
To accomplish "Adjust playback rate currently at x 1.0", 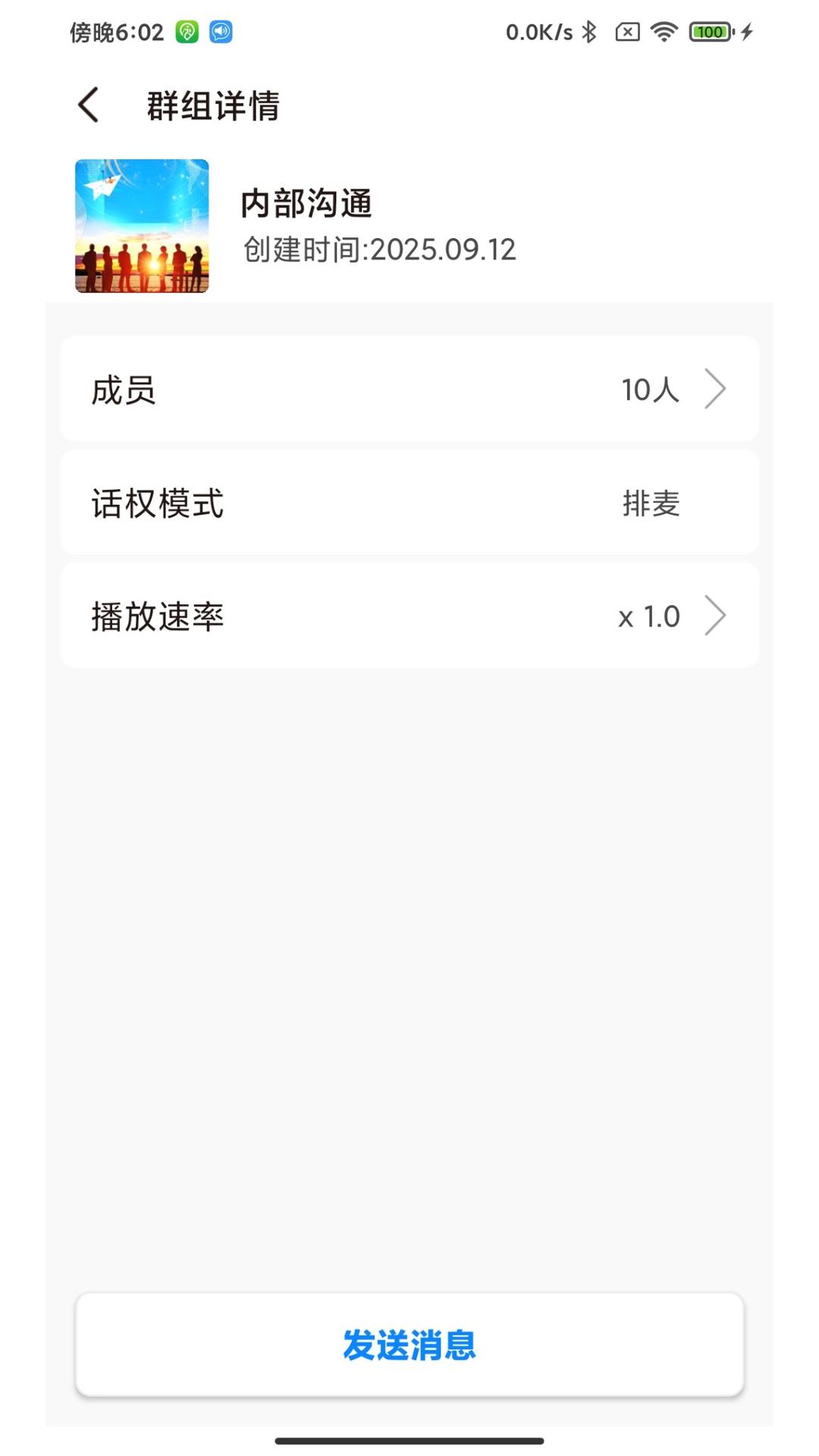I will pos(648,616).
